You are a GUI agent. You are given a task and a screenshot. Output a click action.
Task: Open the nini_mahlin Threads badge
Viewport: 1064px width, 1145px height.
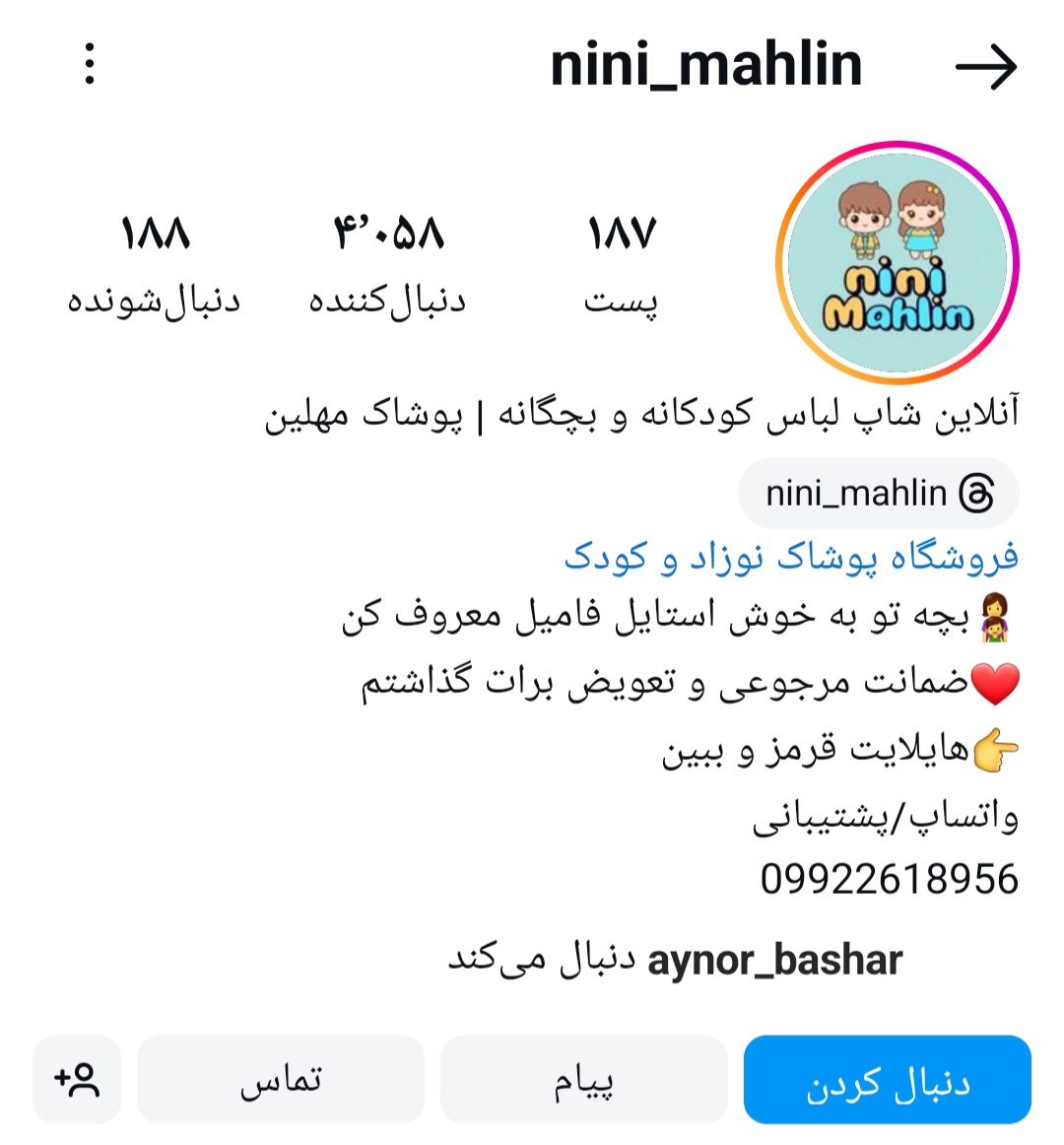878,493
